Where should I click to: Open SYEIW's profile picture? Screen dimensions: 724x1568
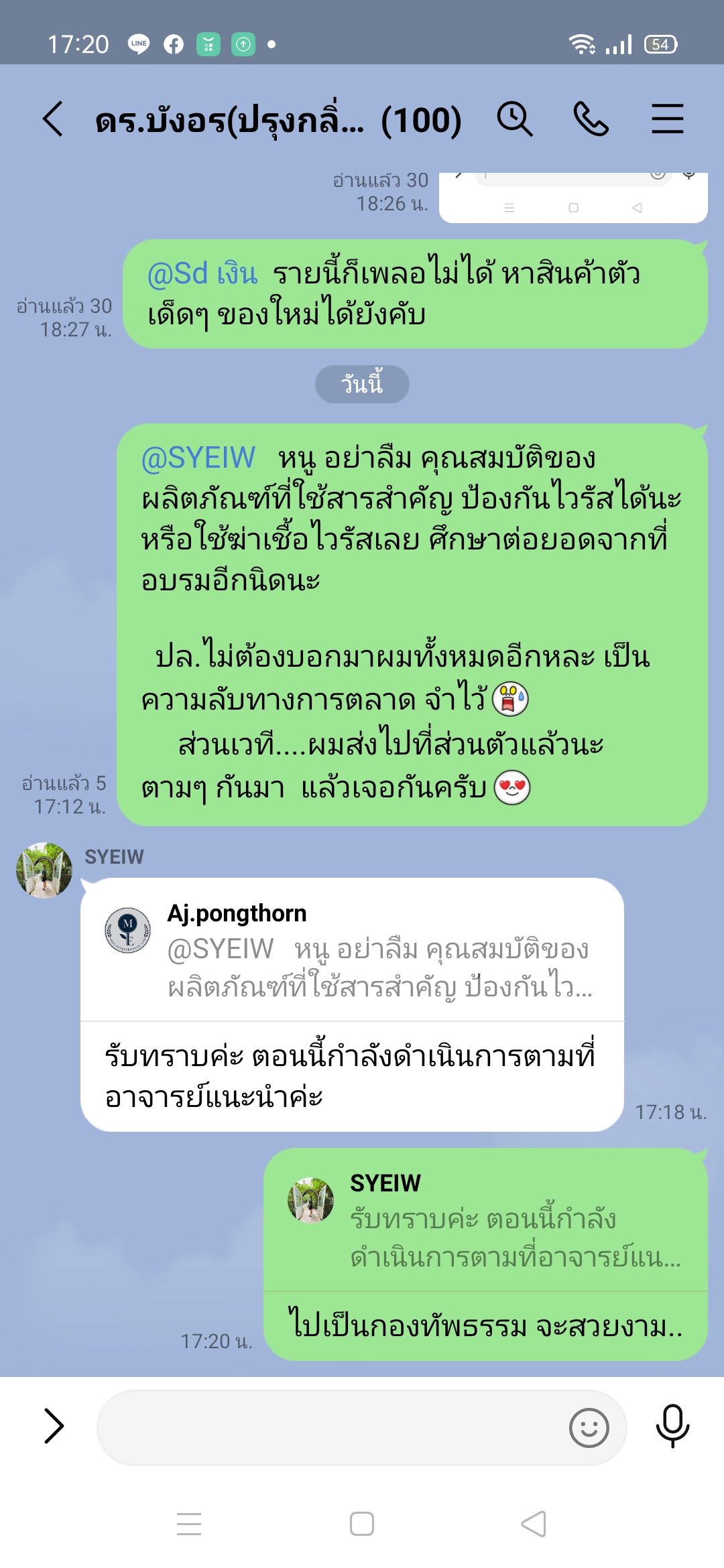[44, 870]
